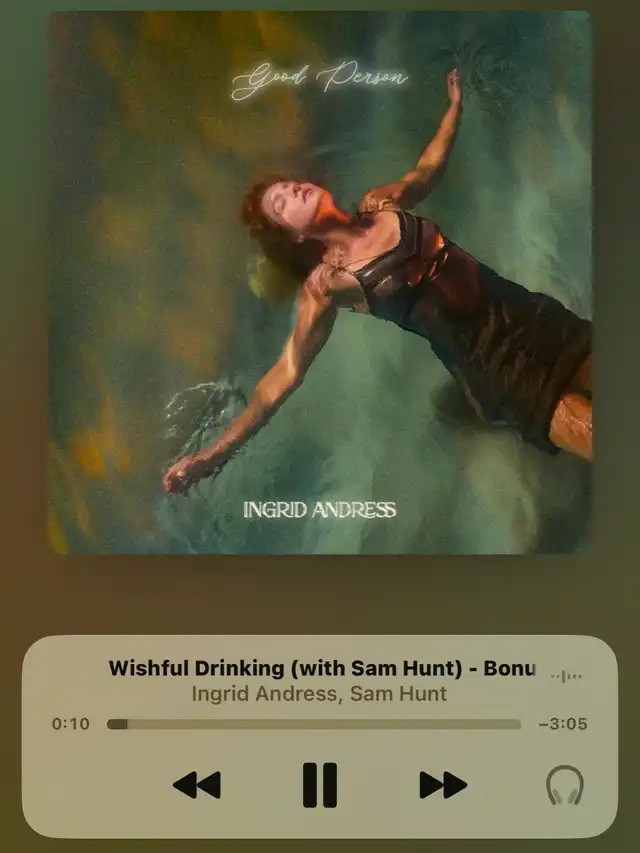640x853 pixels.
Task: Open the headphones audio output picker
Action: point(565,786)
